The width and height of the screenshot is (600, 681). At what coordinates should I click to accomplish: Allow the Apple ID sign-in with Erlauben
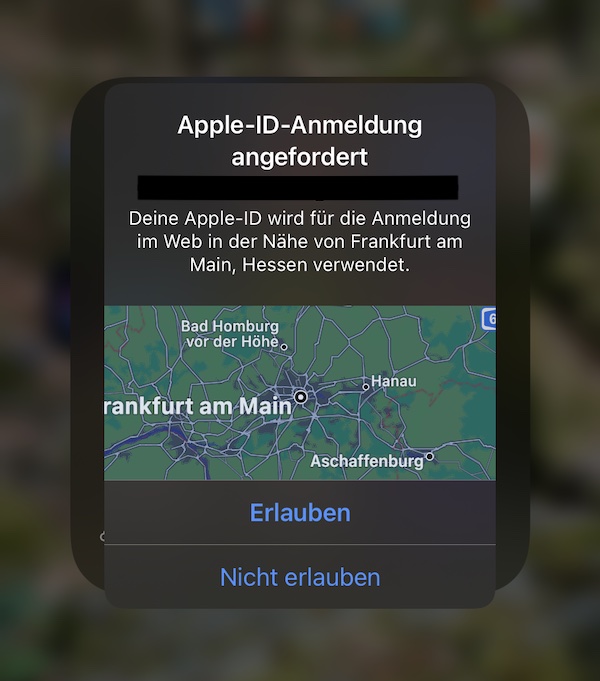(300, 513)
